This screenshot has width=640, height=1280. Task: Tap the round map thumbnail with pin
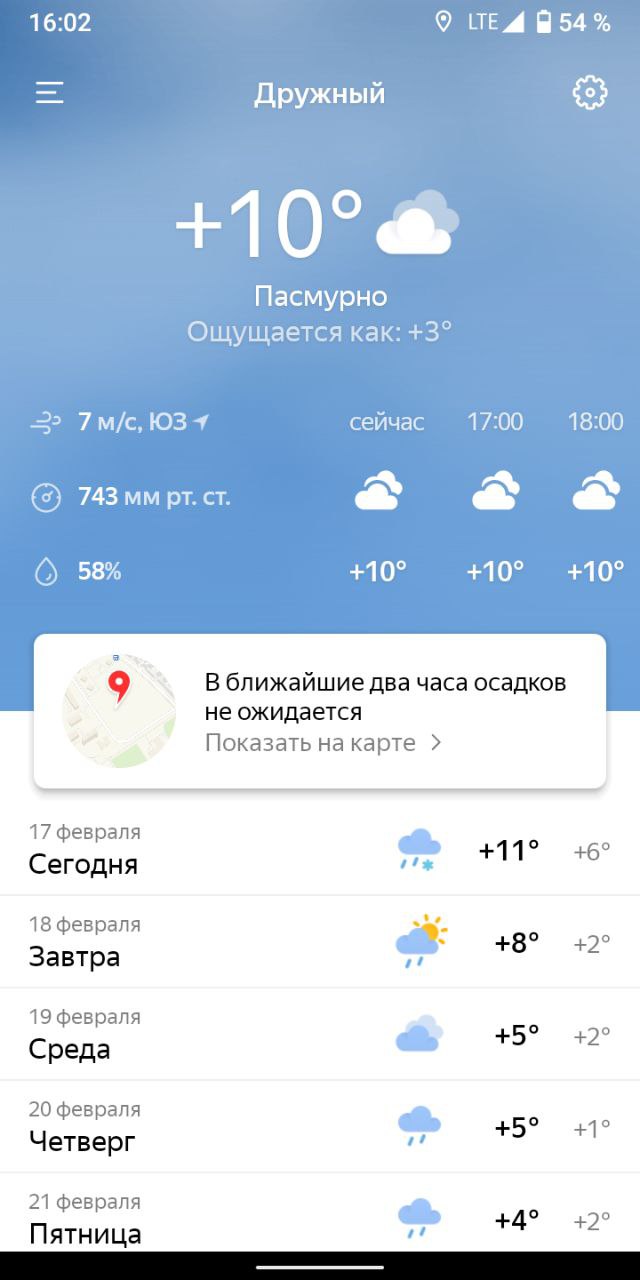[x=119, y=711]
